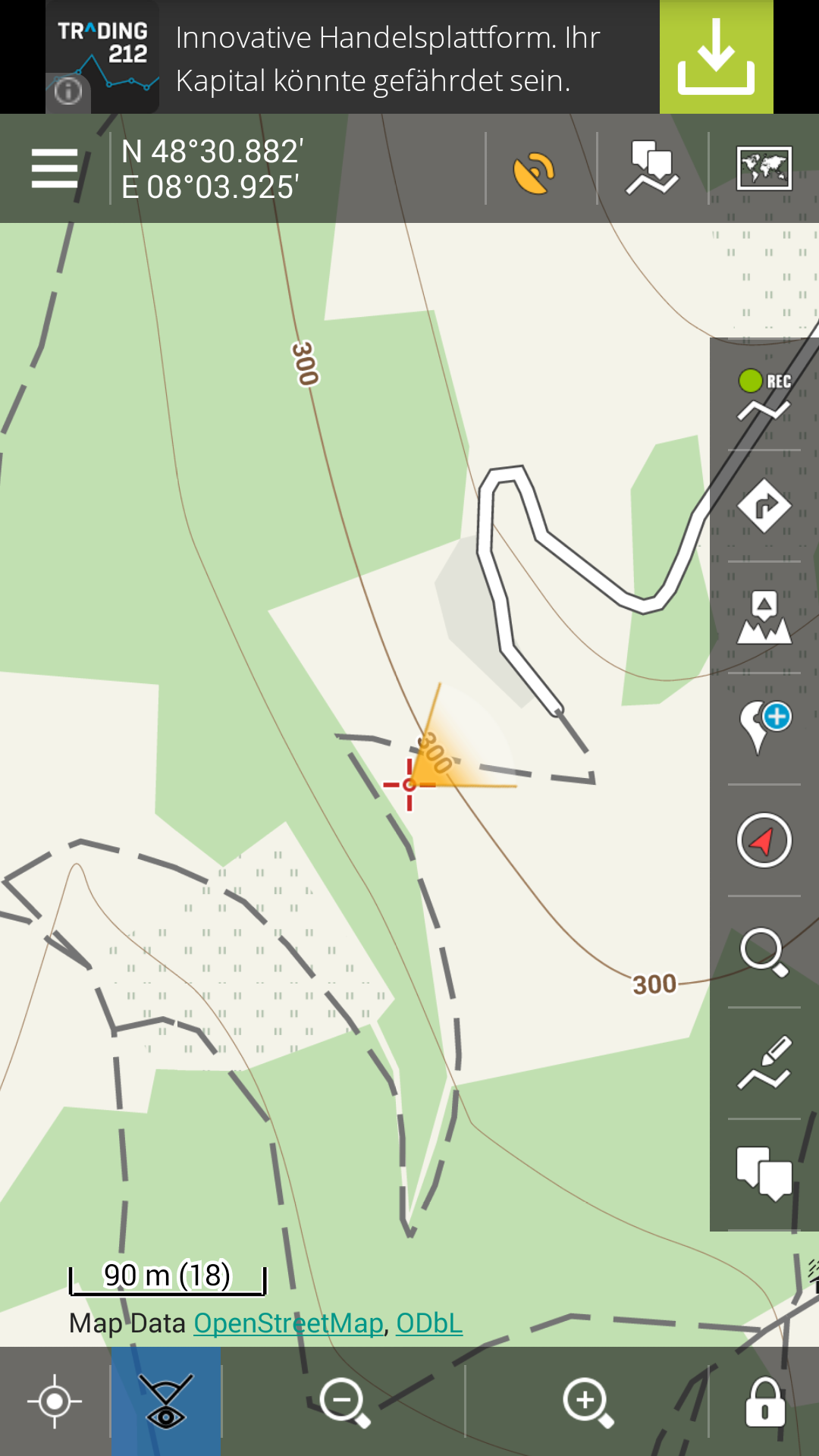Open search magnifier in side panel
Image resolution: width=819 pixels, height=1456 pixels.
tap(764, 952)
